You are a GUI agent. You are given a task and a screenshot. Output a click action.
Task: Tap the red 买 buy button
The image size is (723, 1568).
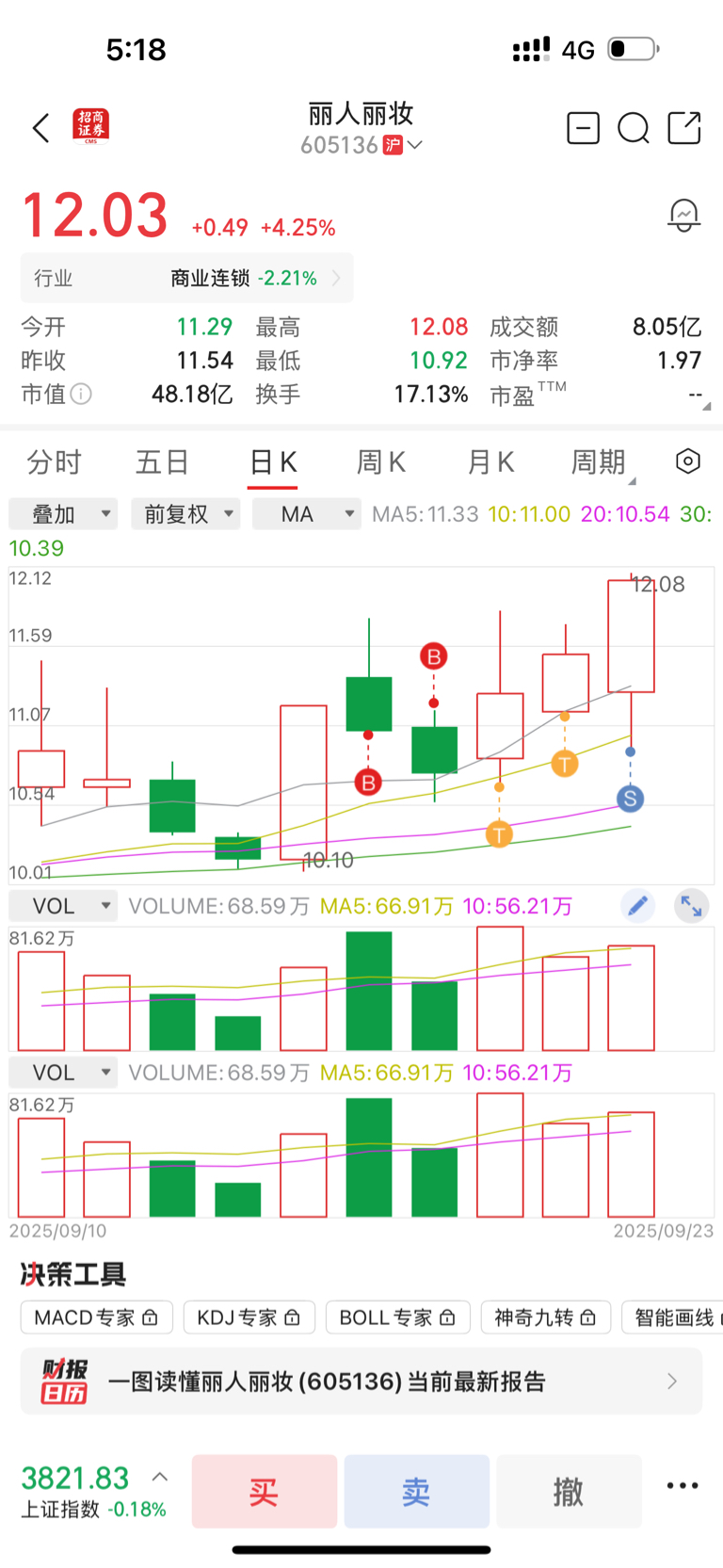(x=265, y=1492)
